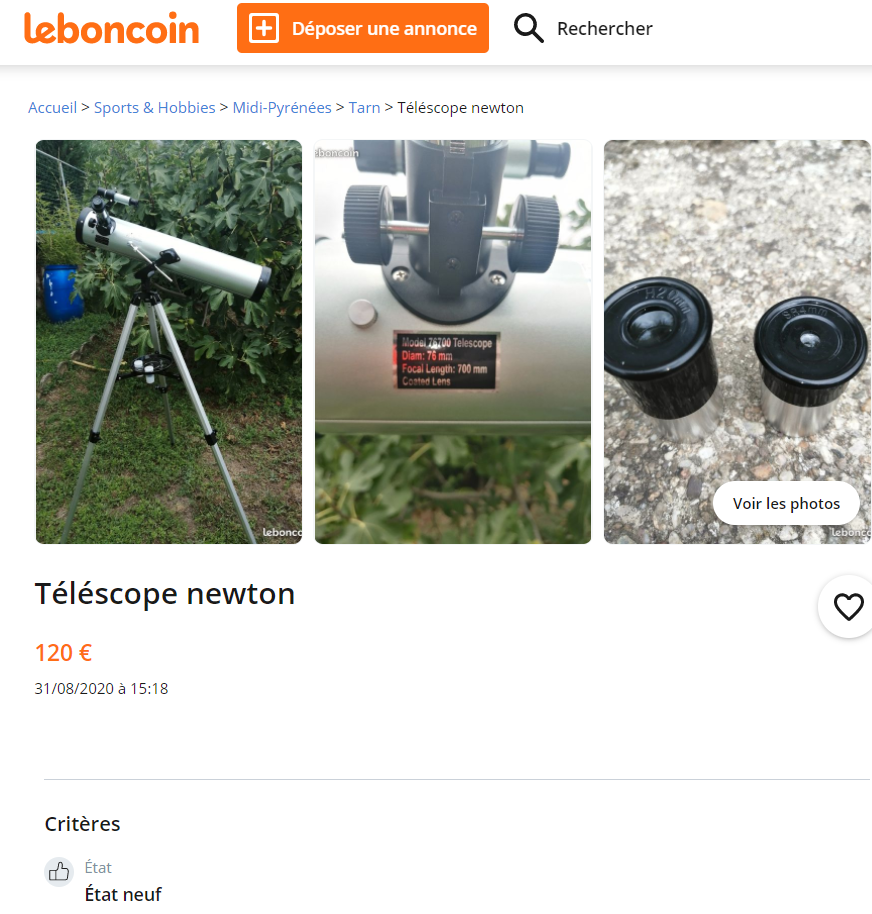Open the Tarn breadcrumb link
This screenshot has height=914, width=872.
coord(364,108)
